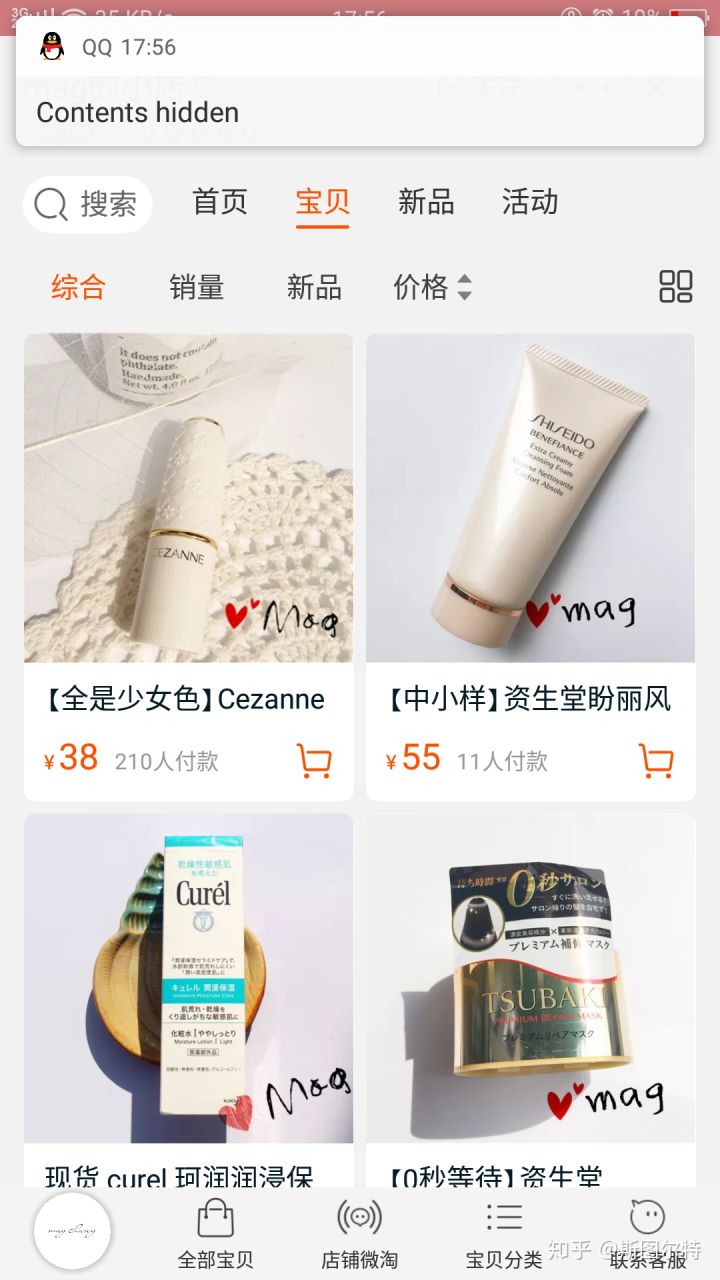Select the 宝贝 tab
Viewport: 720px width, 1280px height.
(x=322, y=202)
